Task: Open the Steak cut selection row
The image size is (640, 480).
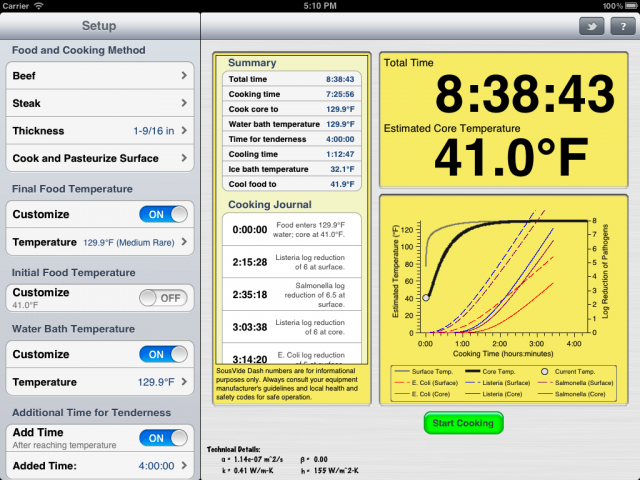Action: tap(100, 103)
